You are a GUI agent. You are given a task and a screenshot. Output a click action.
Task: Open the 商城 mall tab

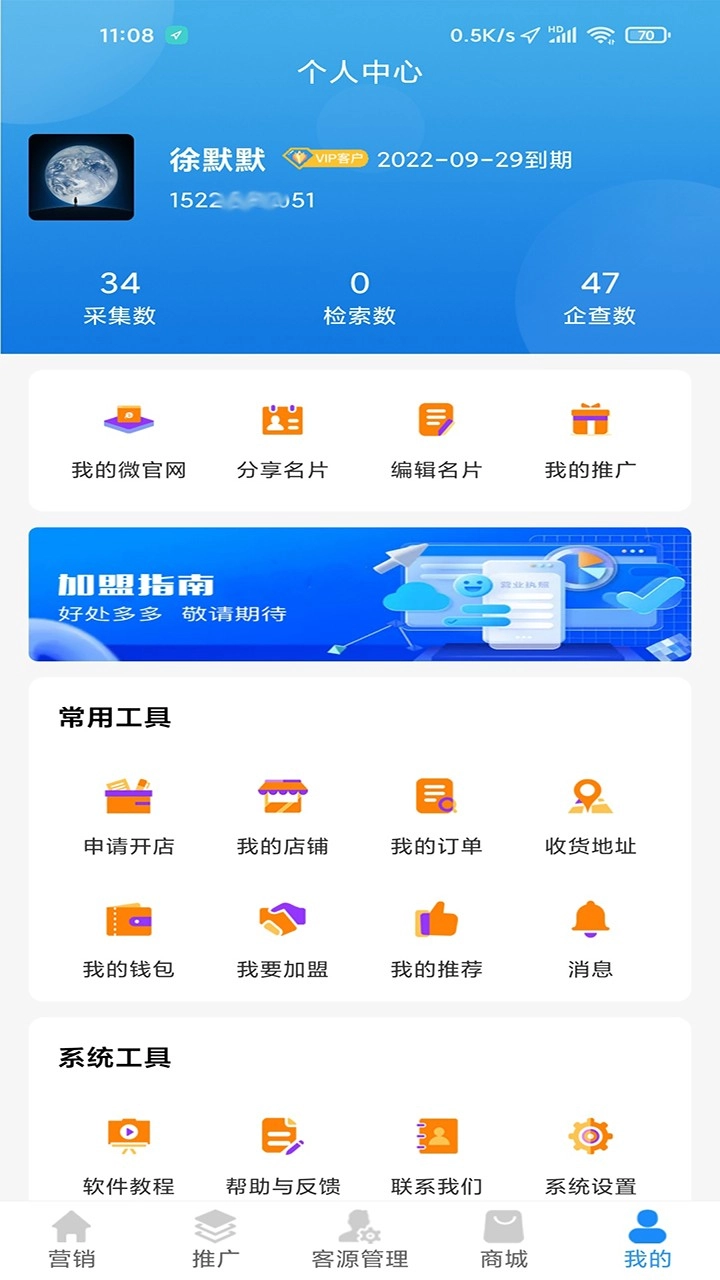pos(505,1237)
